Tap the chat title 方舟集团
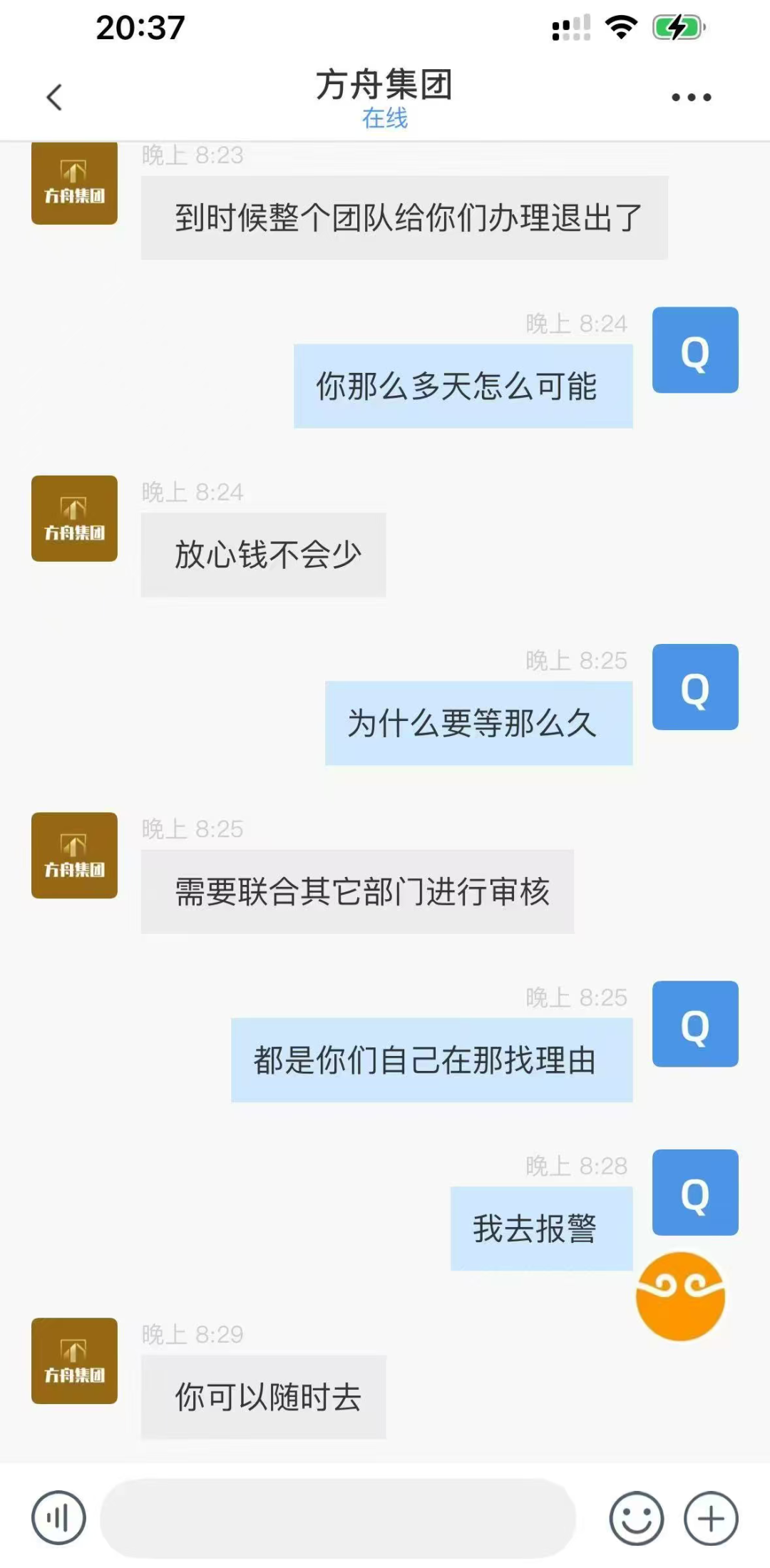The height and width of the screenshot is (1568, 770). tap(385, 84)
